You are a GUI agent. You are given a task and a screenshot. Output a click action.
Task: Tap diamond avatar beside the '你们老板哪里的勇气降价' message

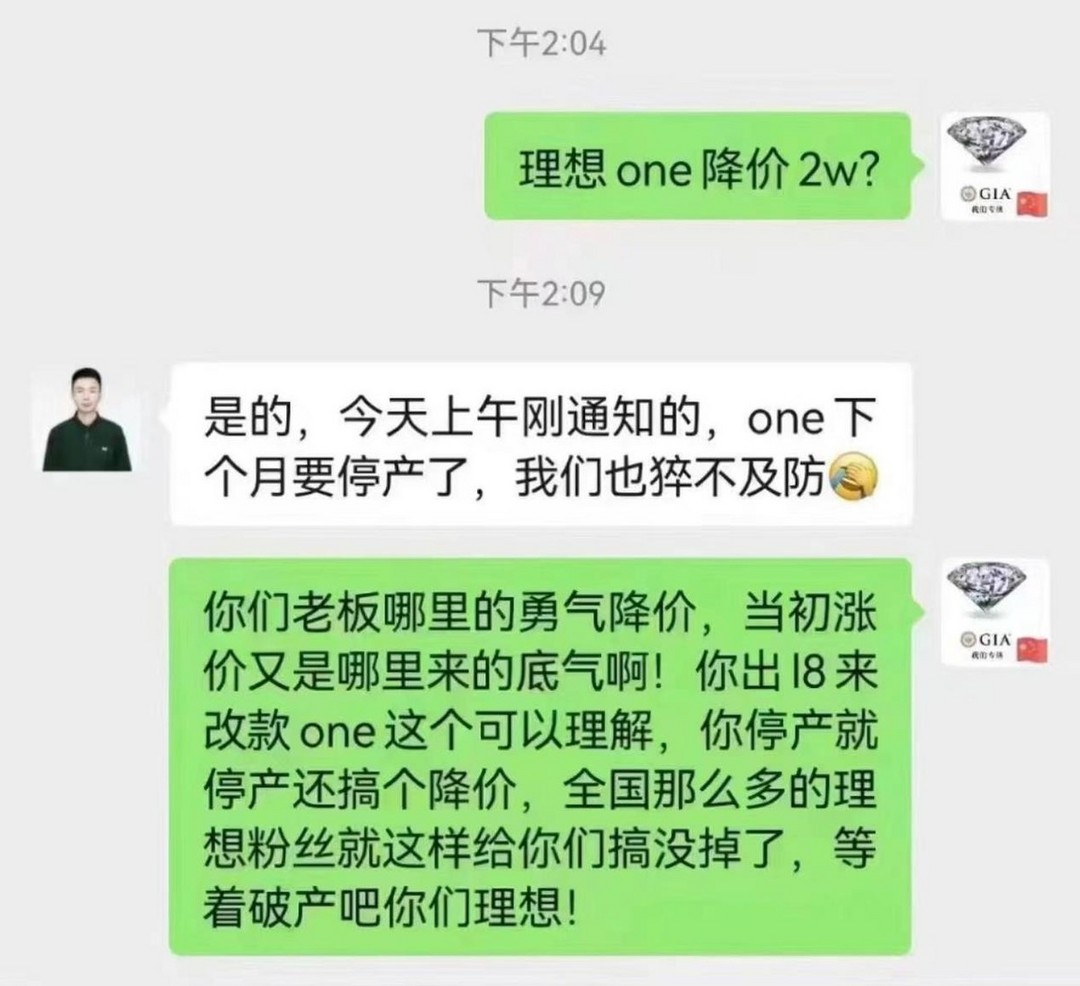[x=994, y=612]
